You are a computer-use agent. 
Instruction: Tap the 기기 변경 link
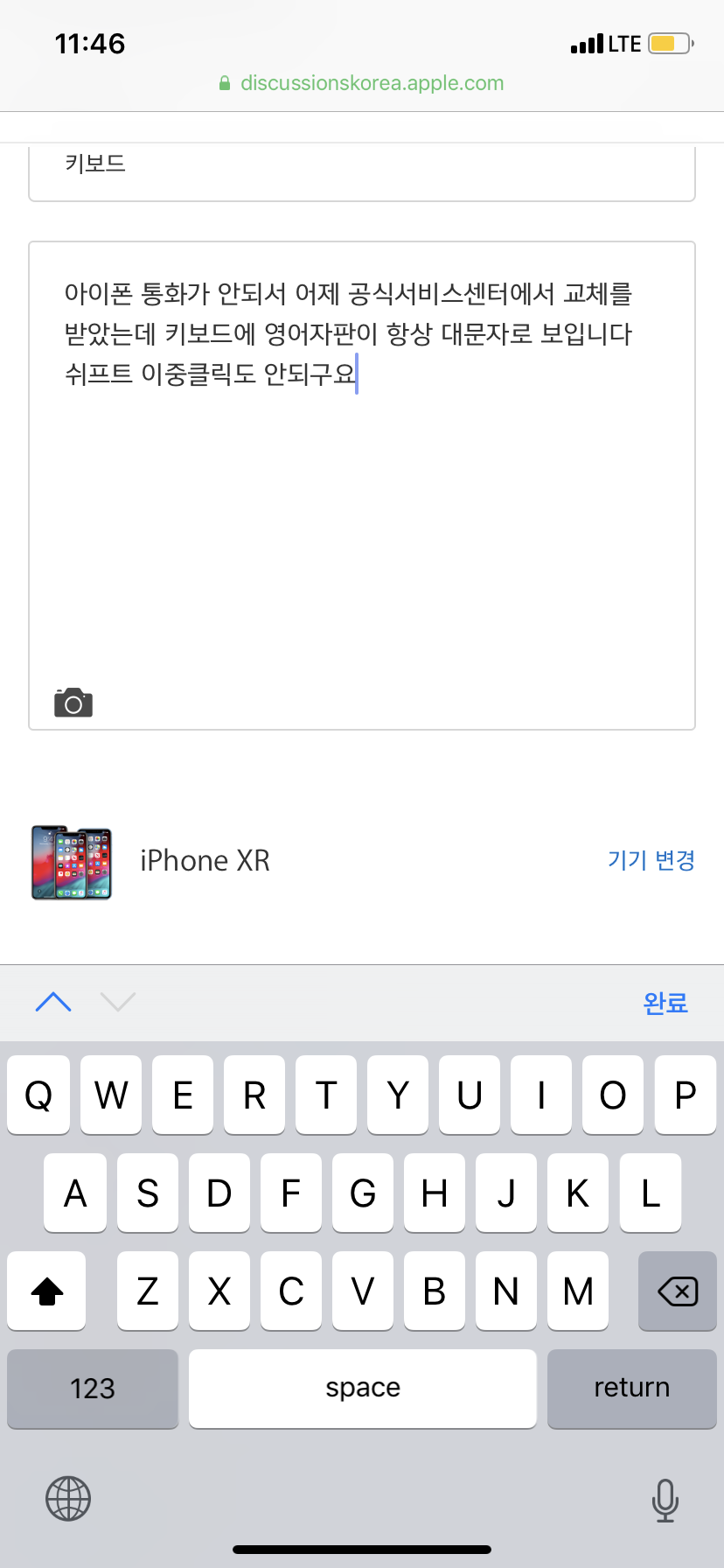[651, 860]
